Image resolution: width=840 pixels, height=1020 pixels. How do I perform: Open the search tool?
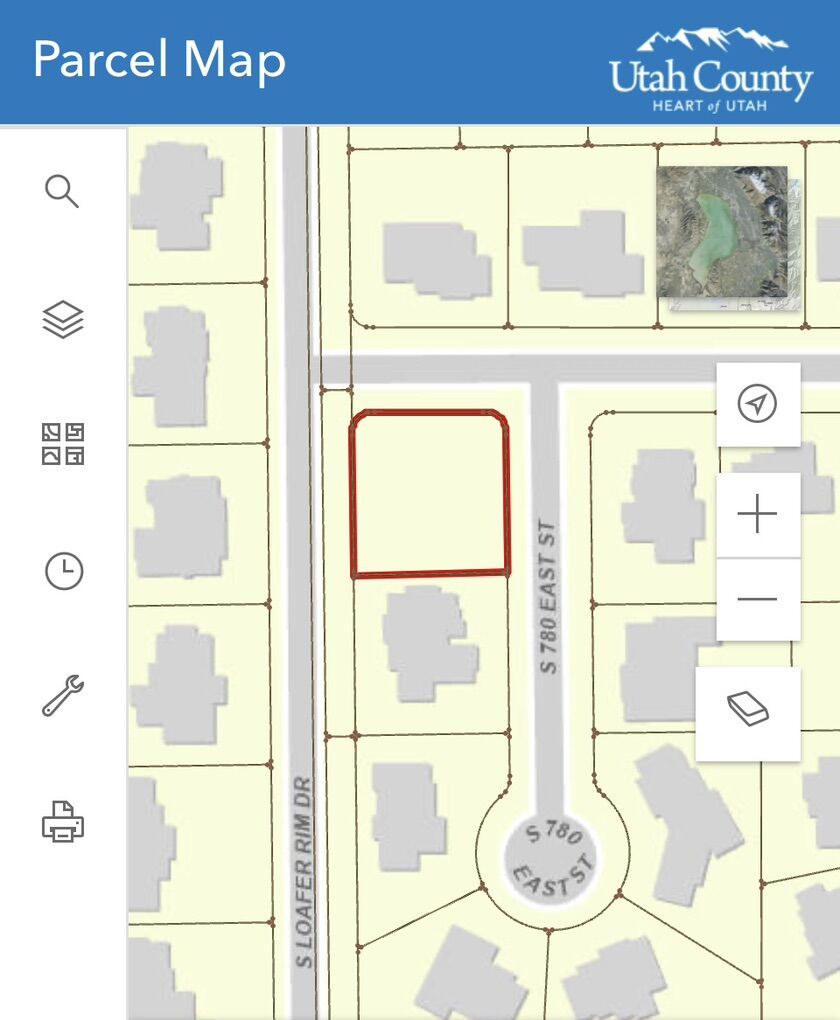click(x=62, y=190)
